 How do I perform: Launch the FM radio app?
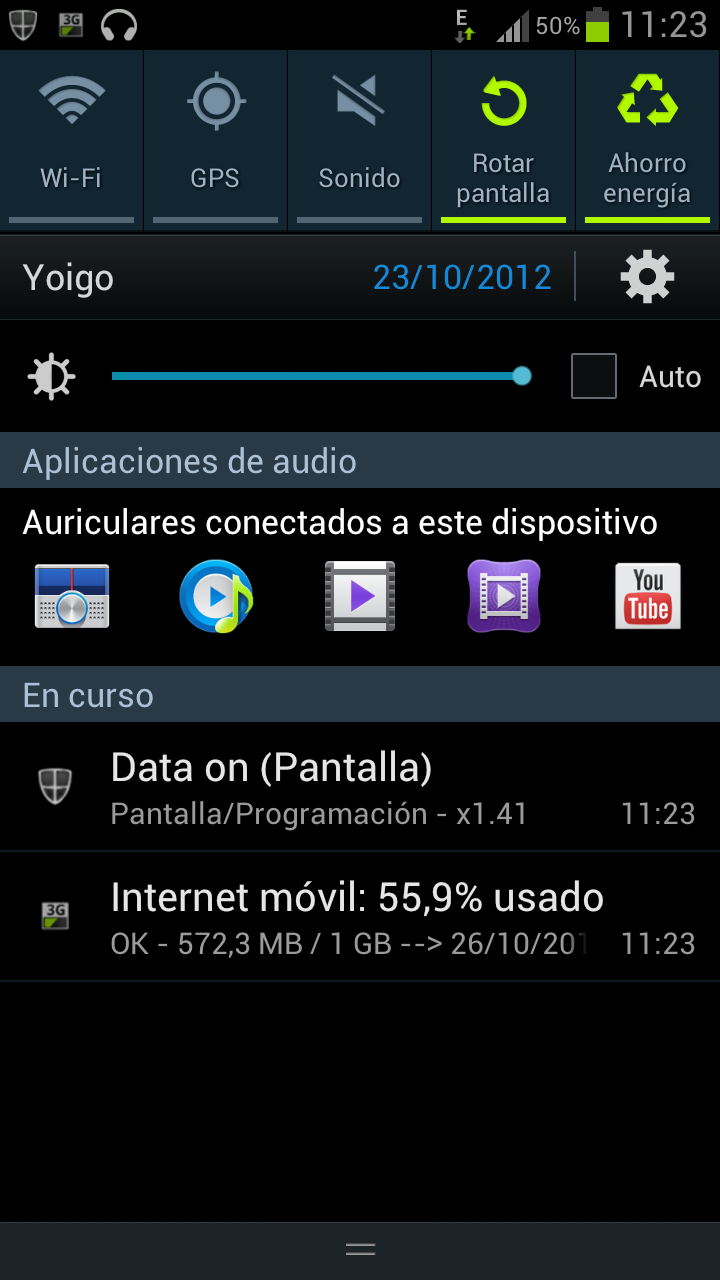pos(71,594)
